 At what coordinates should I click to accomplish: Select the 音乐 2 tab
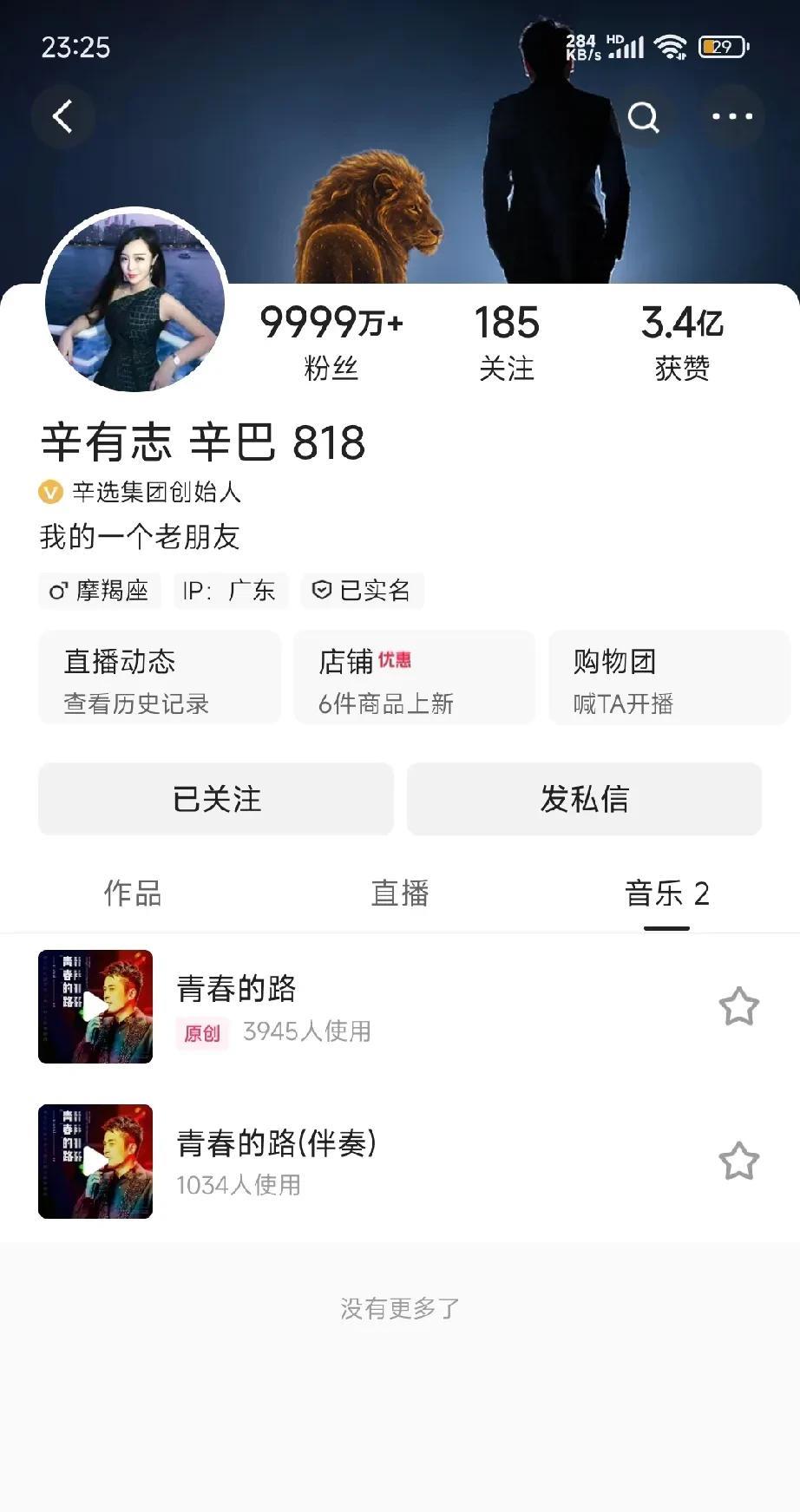coord(666,893)
